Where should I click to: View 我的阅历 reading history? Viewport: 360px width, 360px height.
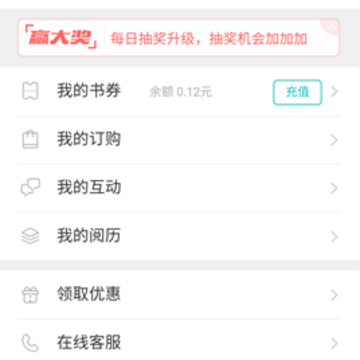point(180,236)
